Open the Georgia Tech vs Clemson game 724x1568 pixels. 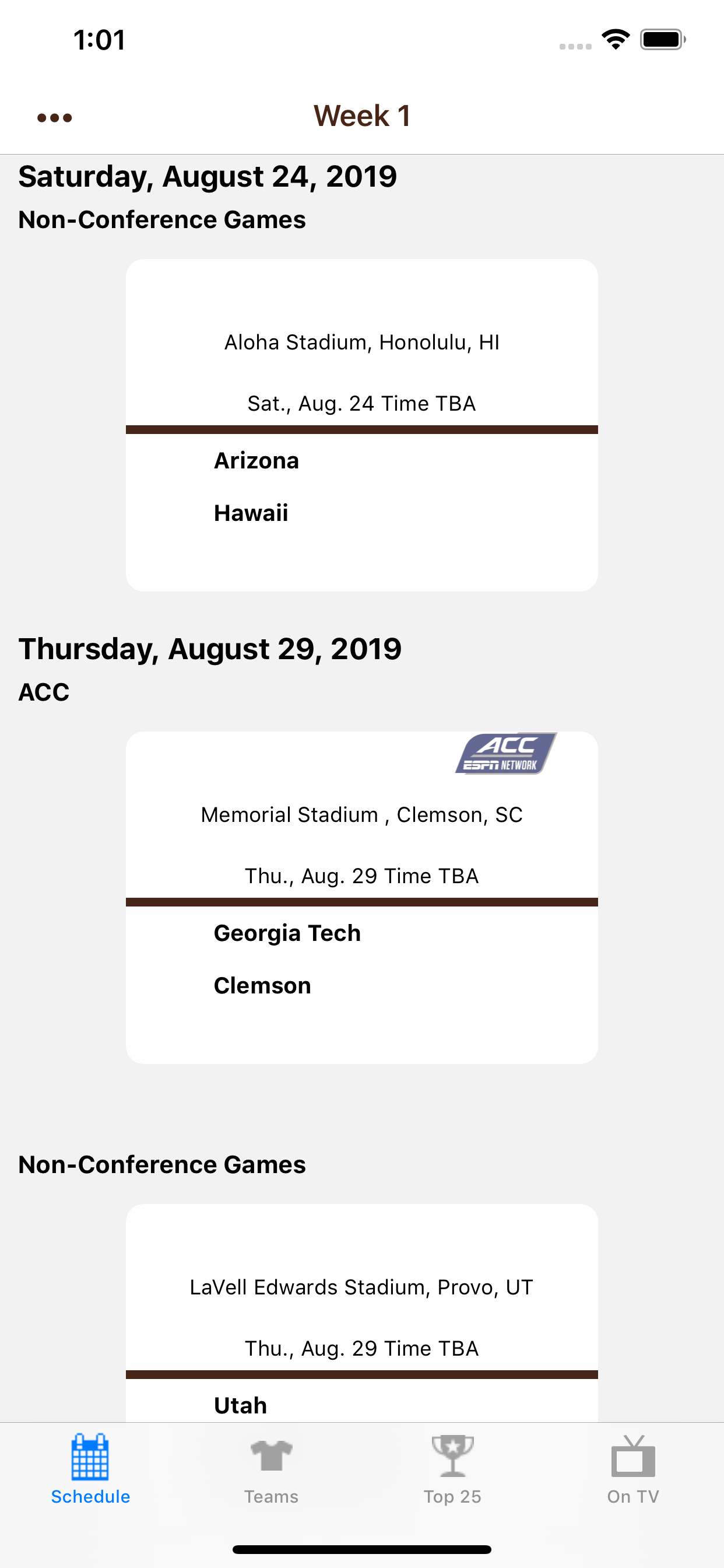[x=361, y=895]
